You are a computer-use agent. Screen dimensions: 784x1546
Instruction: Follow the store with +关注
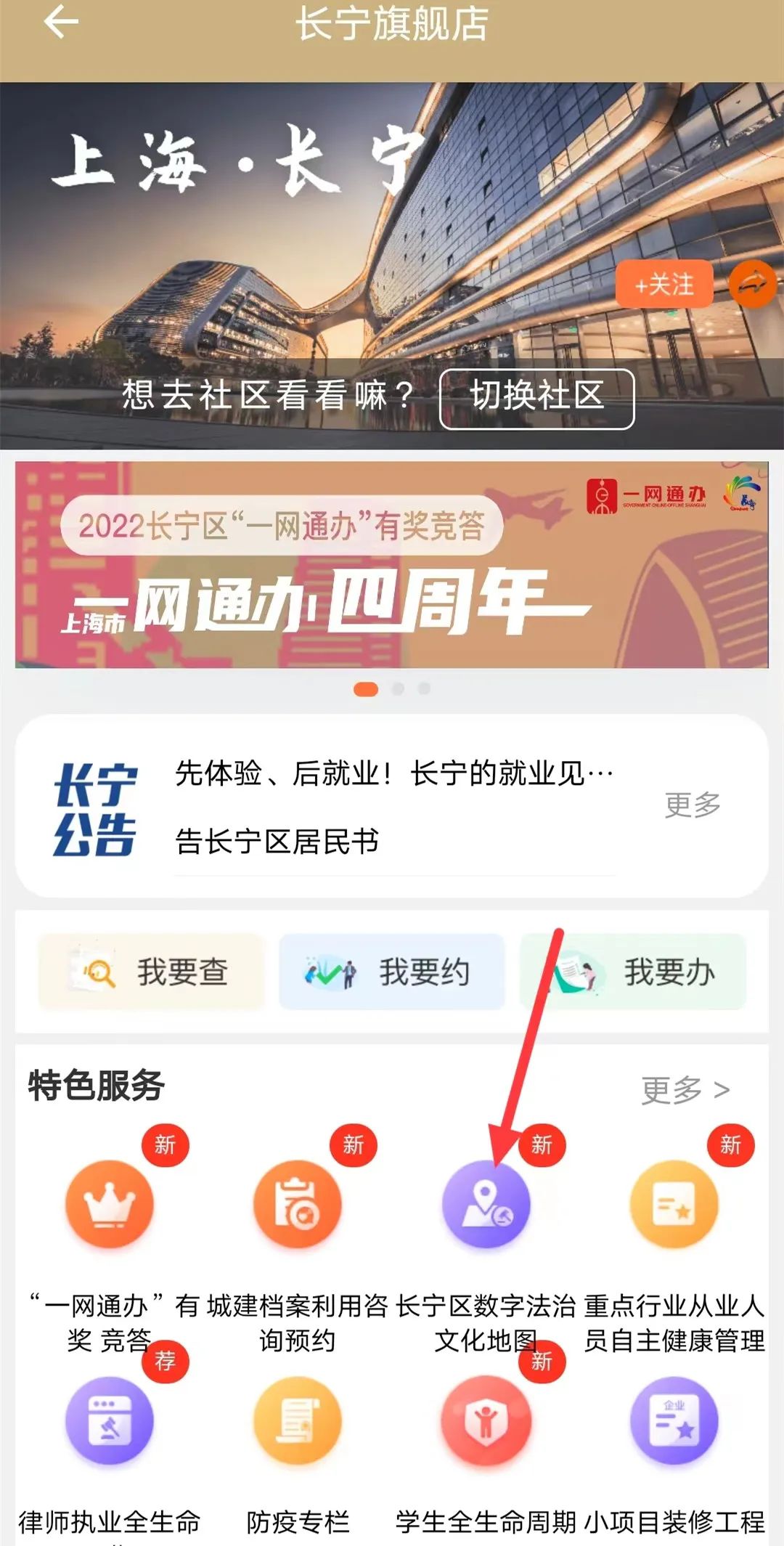[x=663, y=284]
